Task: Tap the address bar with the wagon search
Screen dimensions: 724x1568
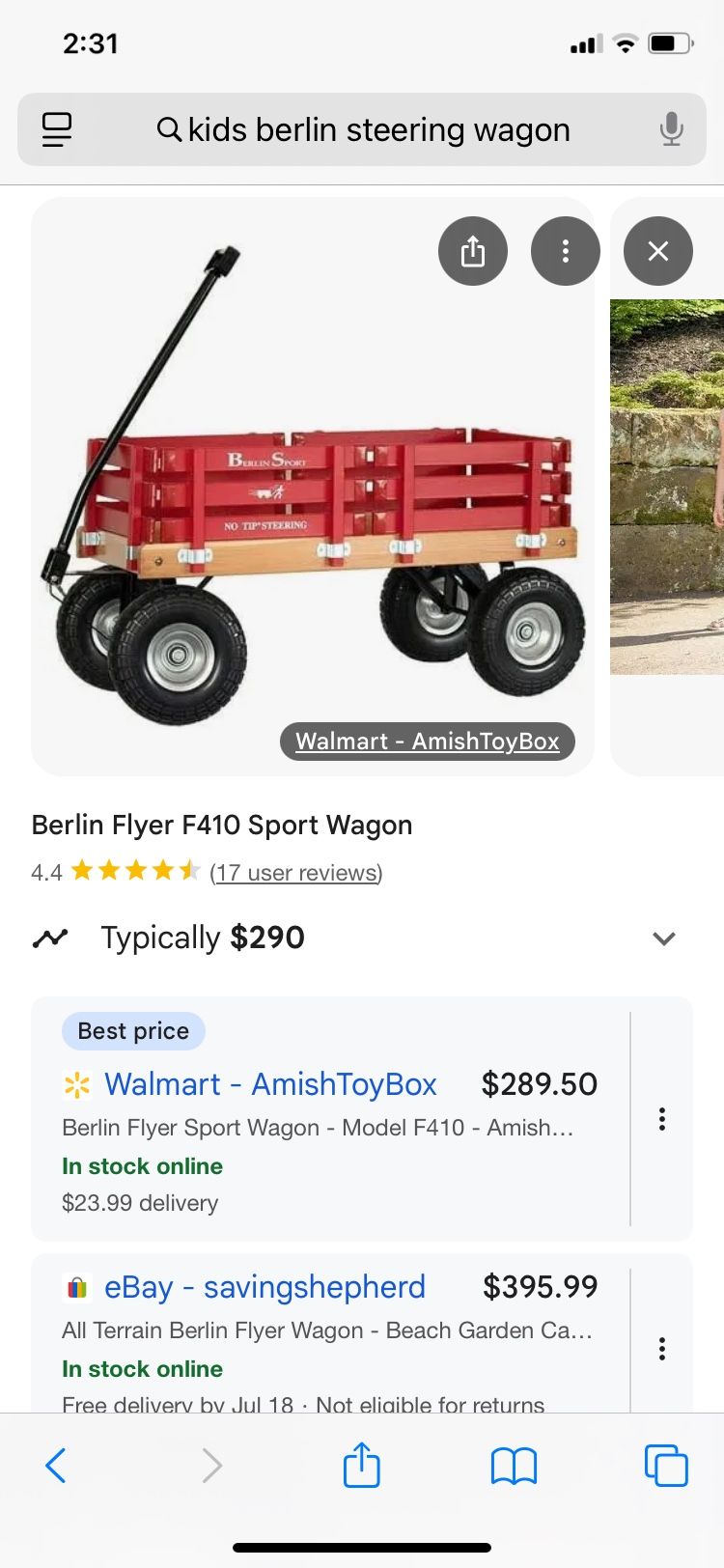Action: (378, 129)
